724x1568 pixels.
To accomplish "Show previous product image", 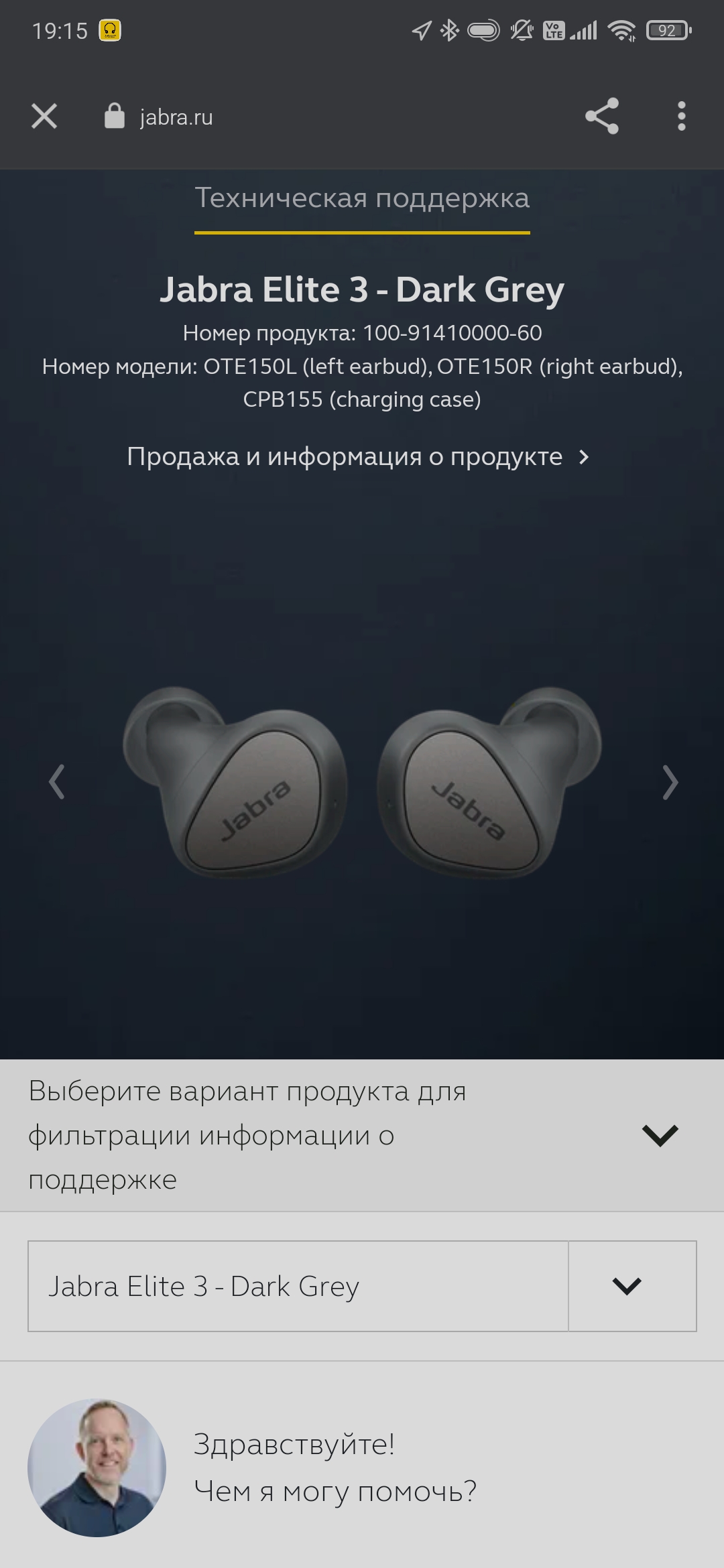I will 57,781.
